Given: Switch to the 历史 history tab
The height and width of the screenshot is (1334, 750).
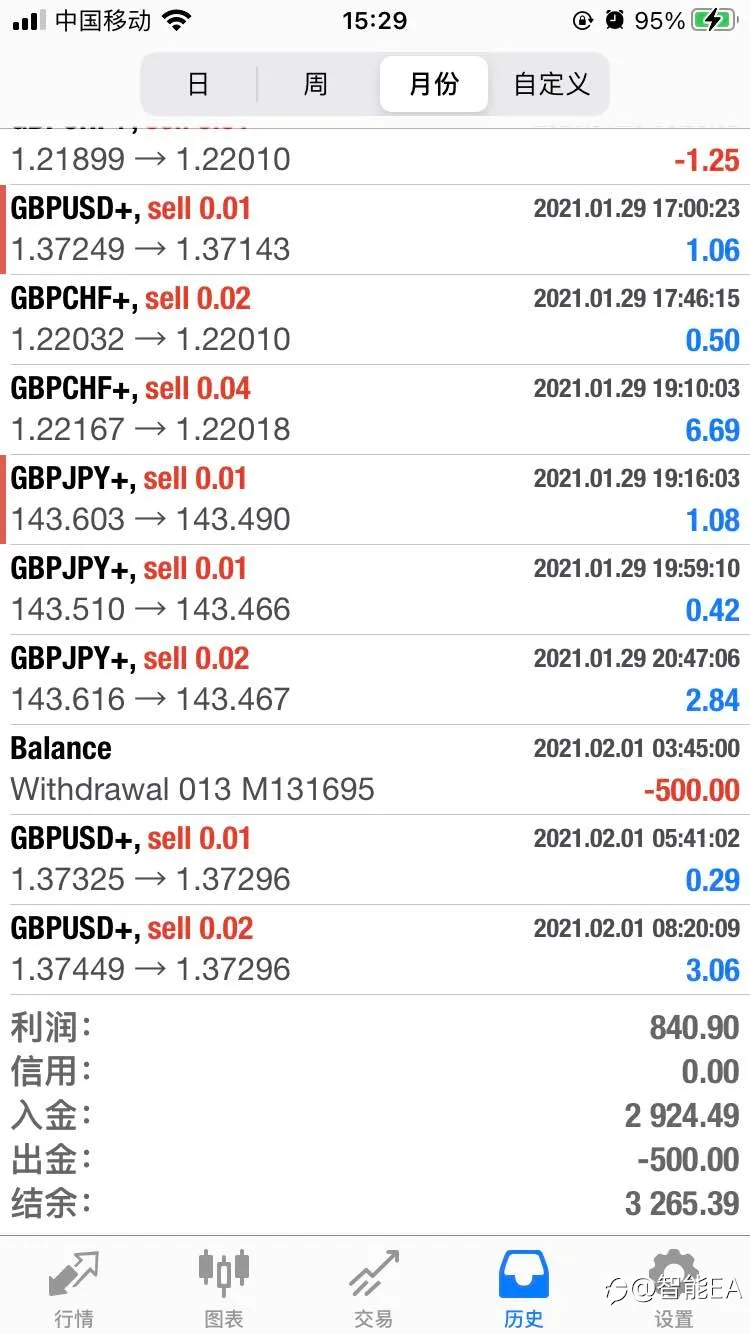Looking at the screenshot, I should [x=524, y=1288].
